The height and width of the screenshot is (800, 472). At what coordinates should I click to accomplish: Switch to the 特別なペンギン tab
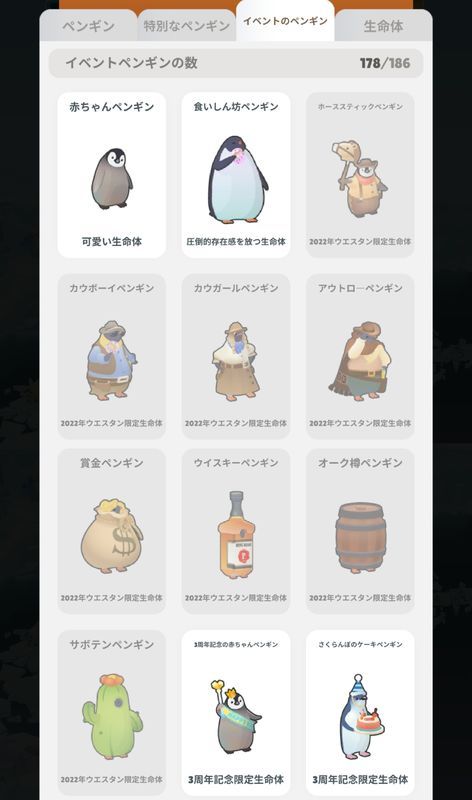(187, 26)
